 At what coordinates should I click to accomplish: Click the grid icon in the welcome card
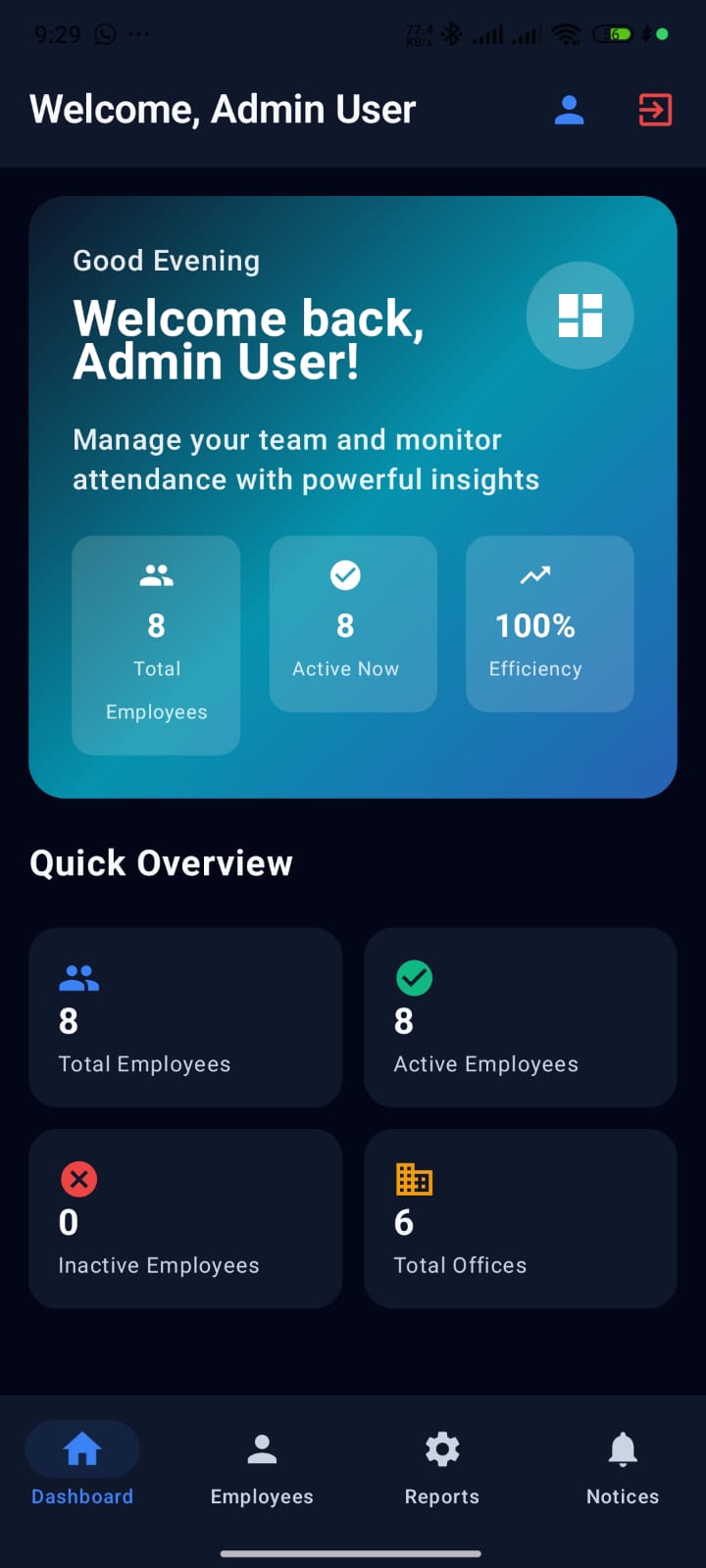(x=580, y=315)
